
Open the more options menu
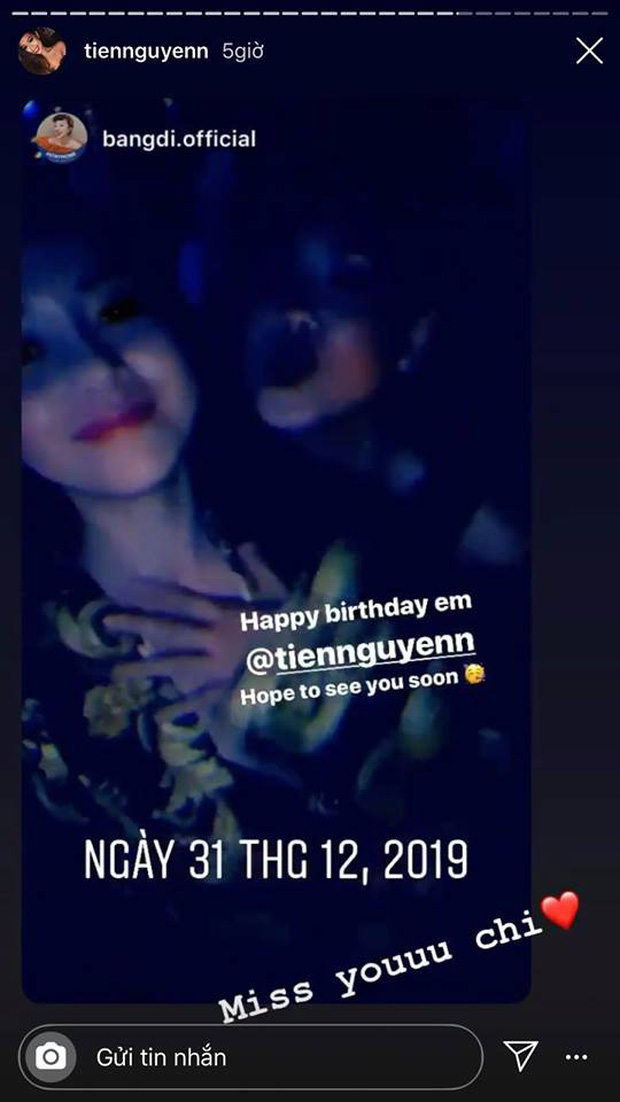click(576, 1056)
